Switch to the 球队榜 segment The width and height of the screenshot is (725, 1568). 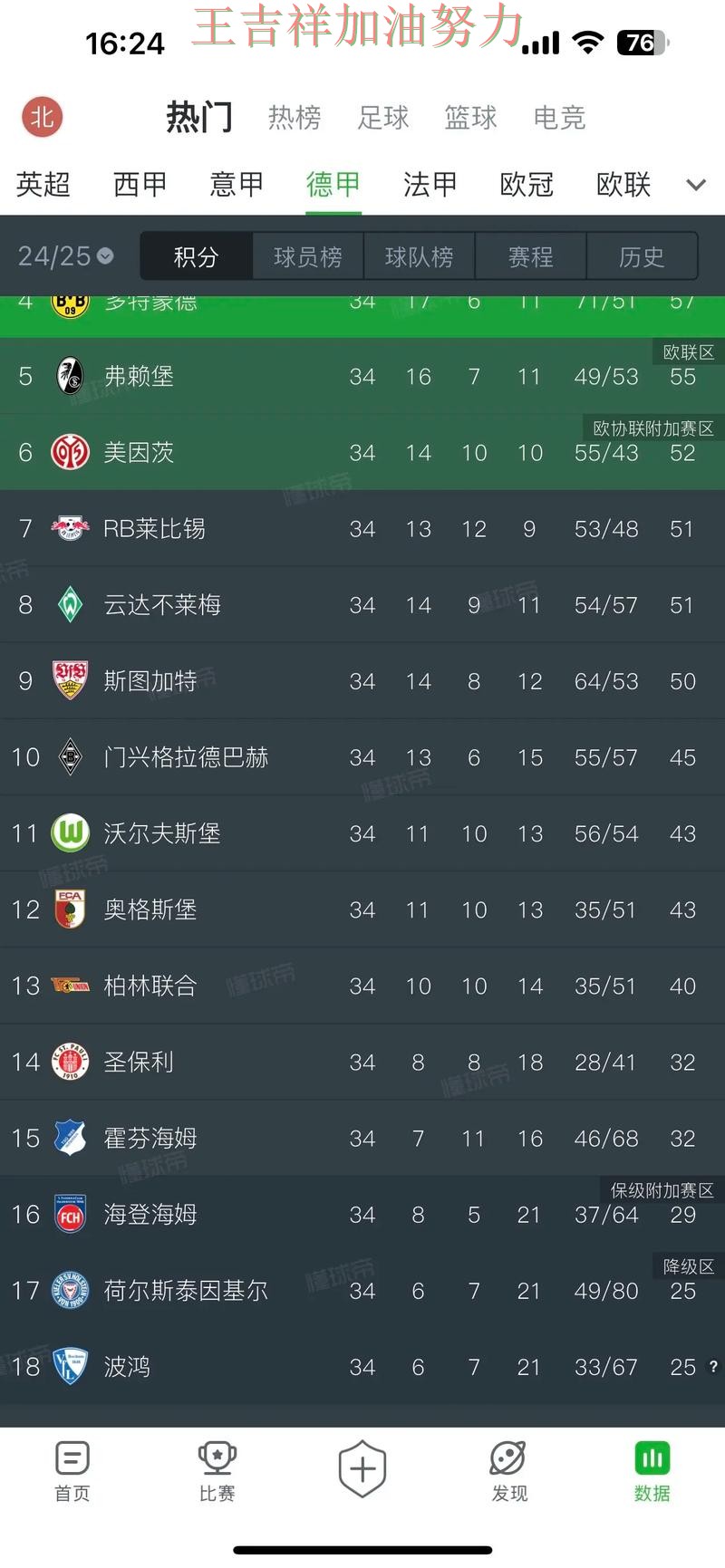click(x=419, y=257)
